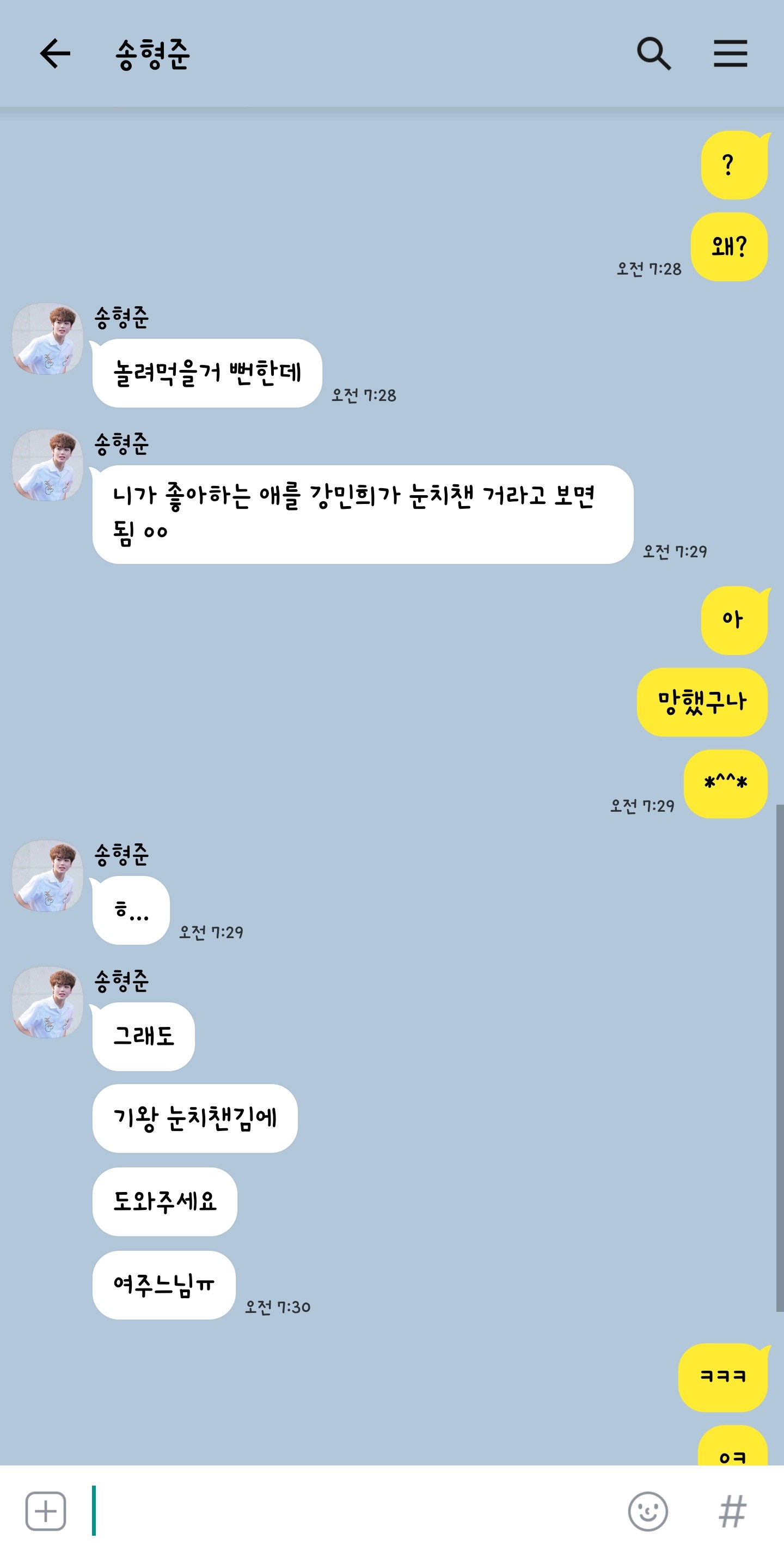The width and height of the screenshot is (784, 1557).
Task: Tap the hashtag search button
Action: click(732, 1511)
